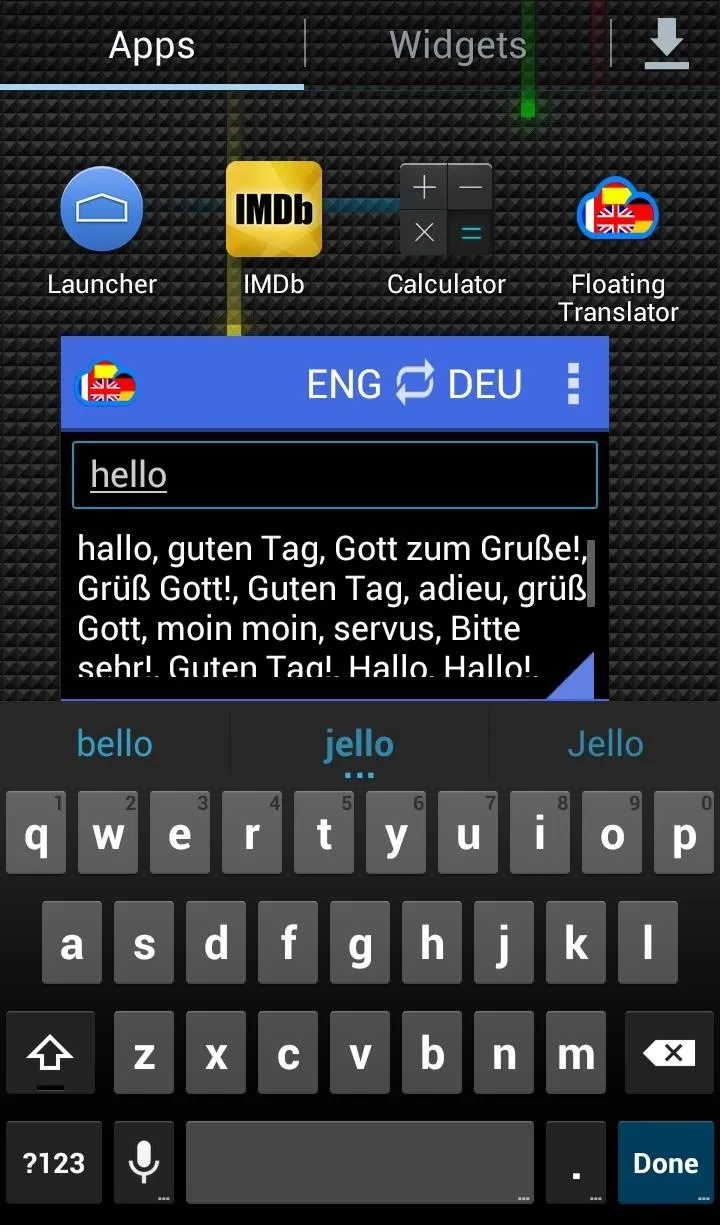Open the download icon in the top bar

click(x=666, y=45)
